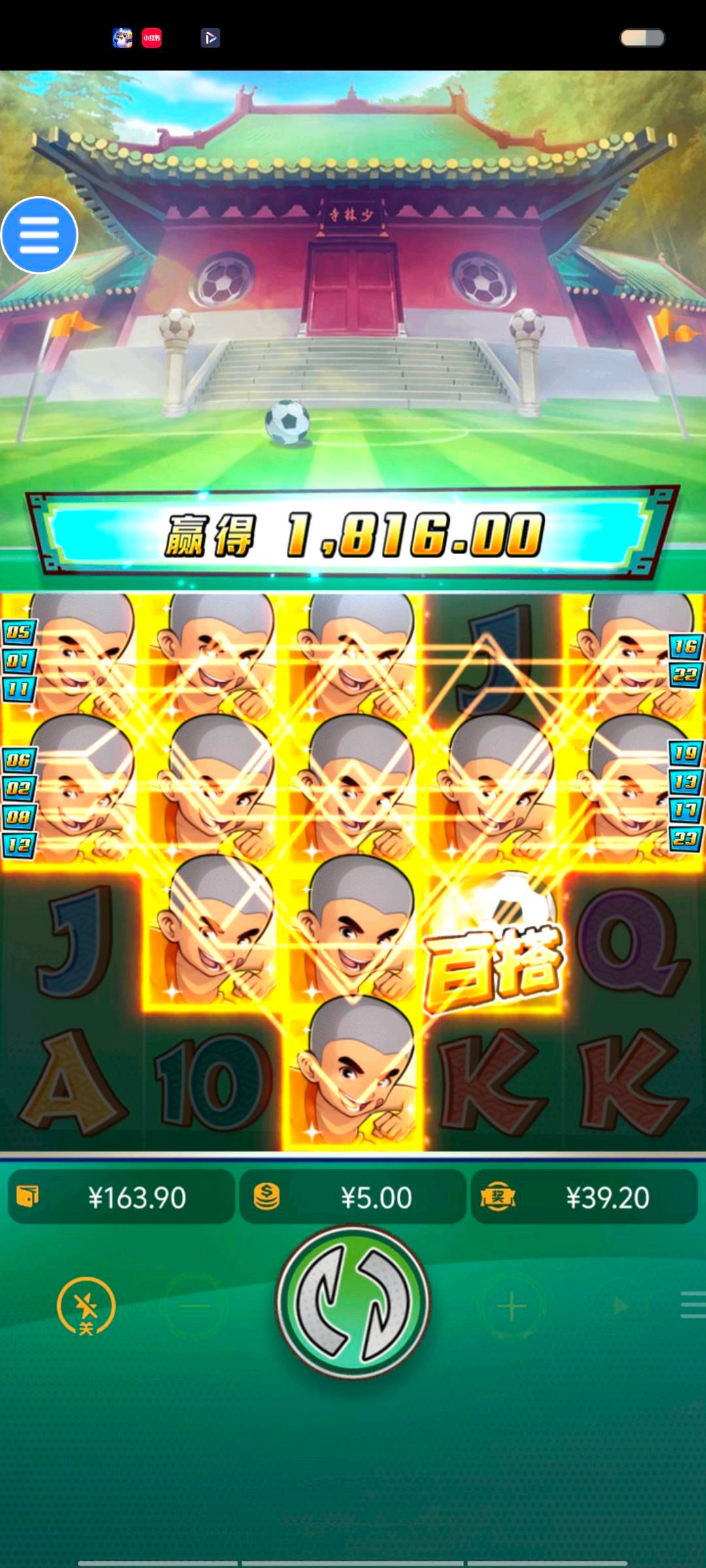Tap the green spin button

pyautogui.click(x=353, y=1302)
